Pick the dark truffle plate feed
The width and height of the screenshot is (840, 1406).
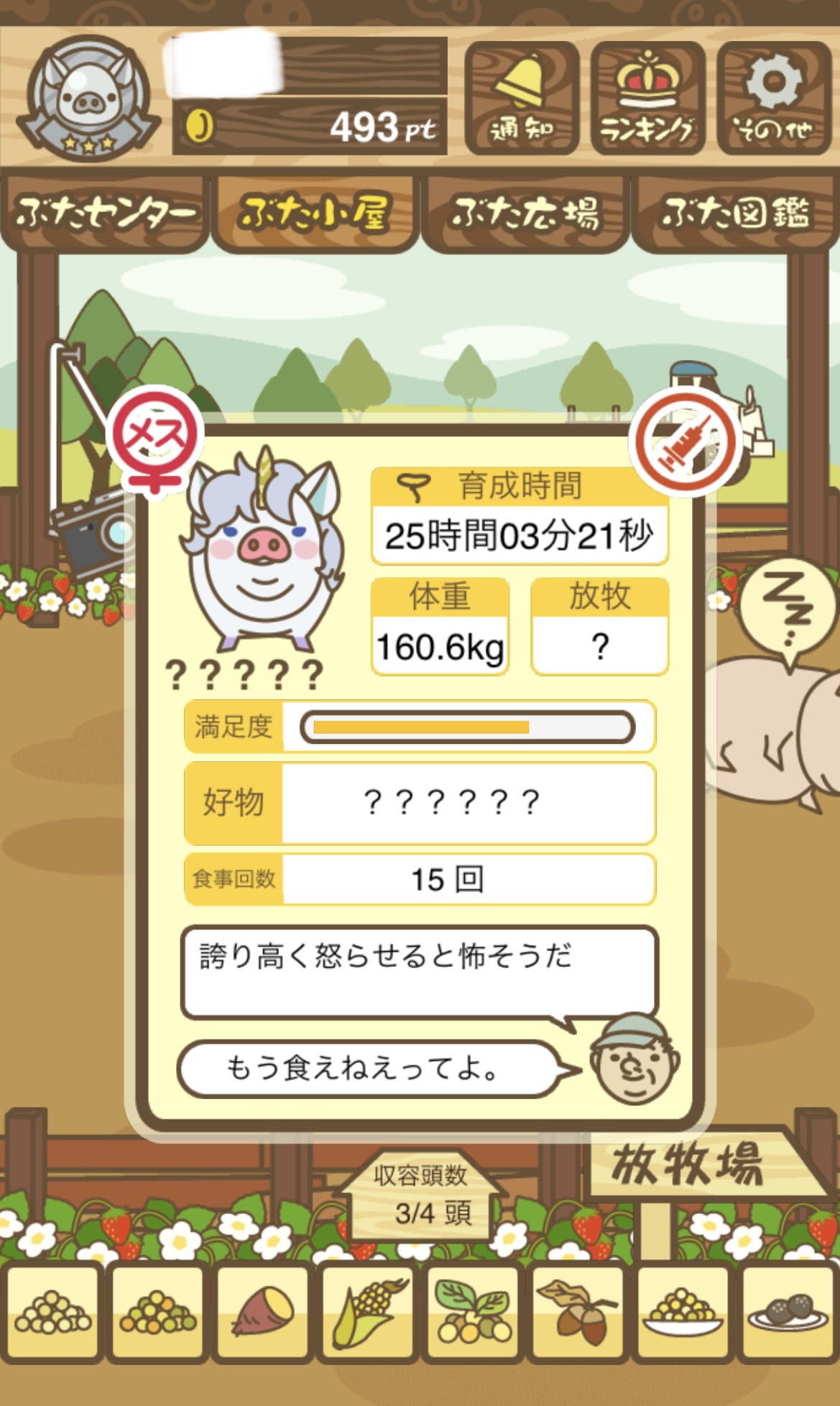[788, 1313]
